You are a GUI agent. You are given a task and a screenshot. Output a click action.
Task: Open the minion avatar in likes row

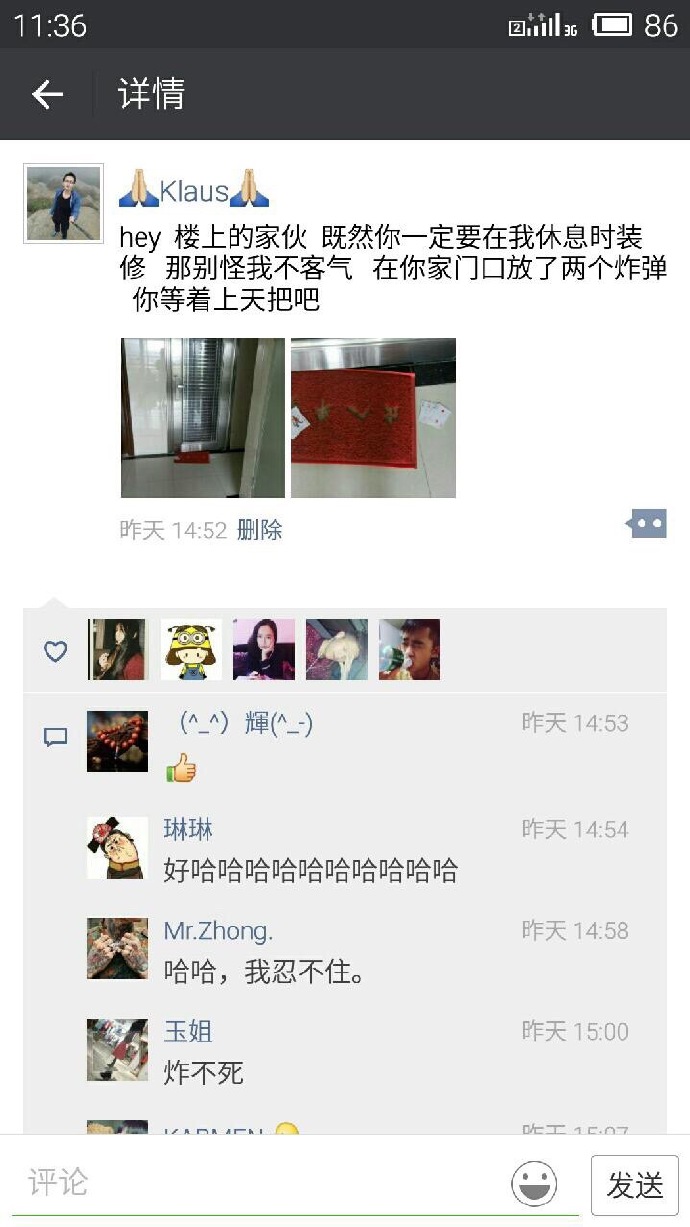point(191,650)
